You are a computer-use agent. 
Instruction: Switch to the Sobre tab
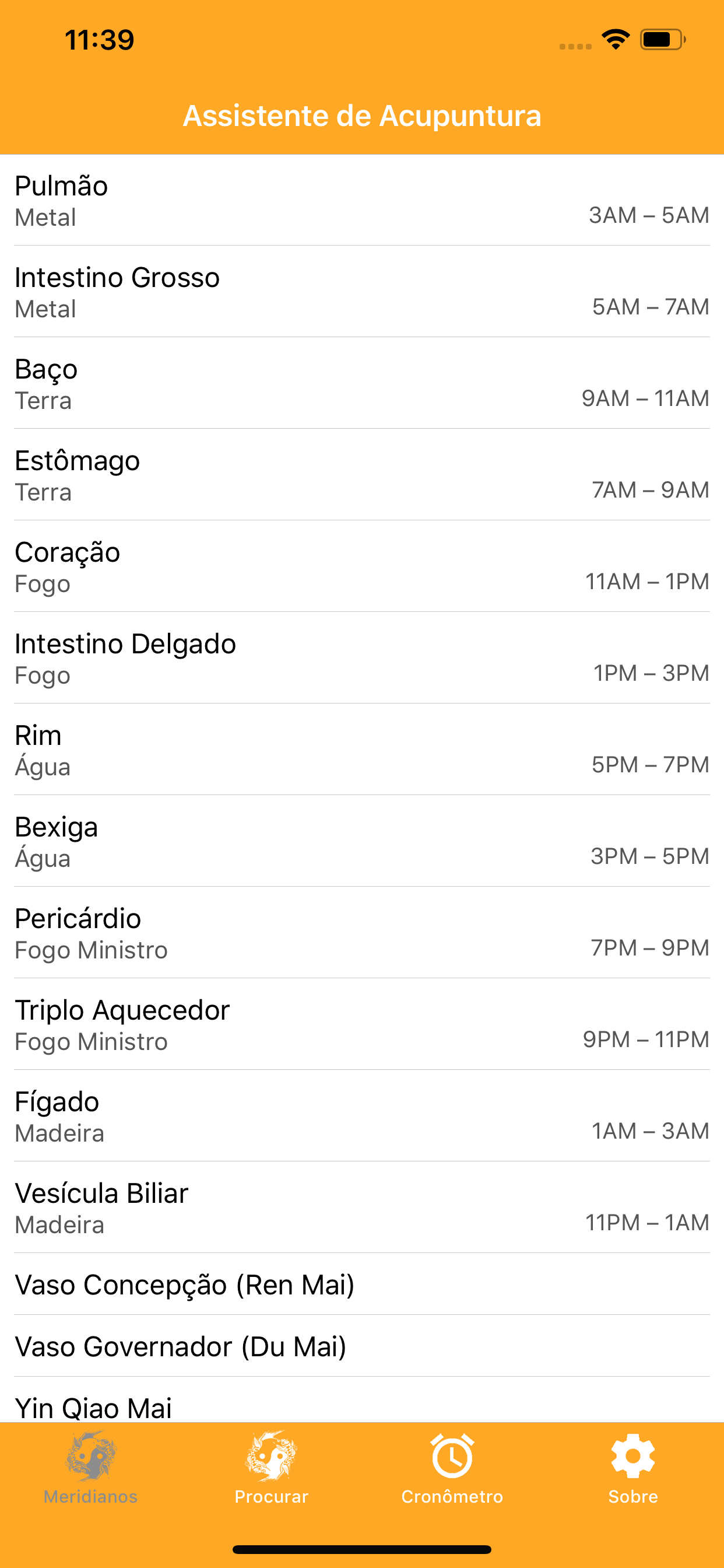click(633, 1468)
